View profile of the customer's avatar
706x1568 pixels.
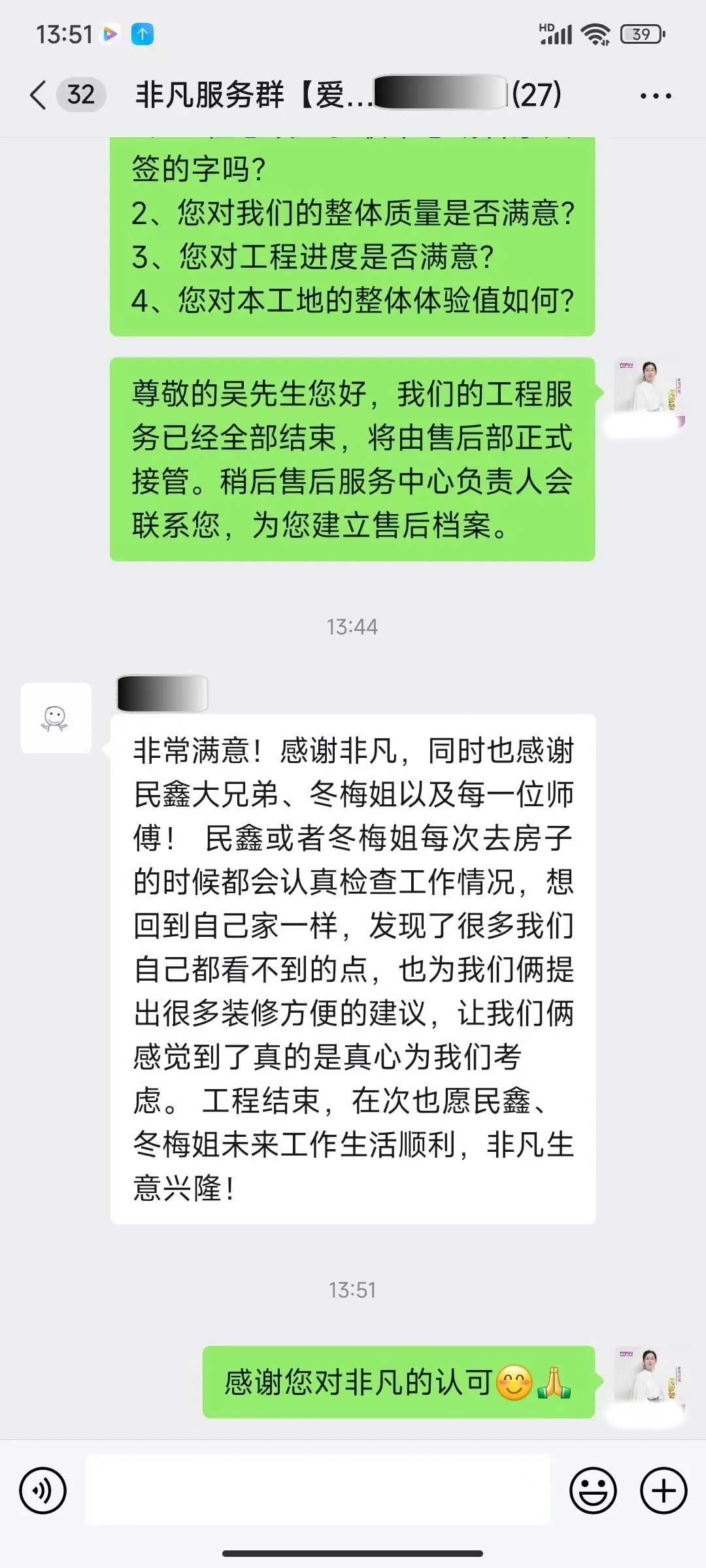pyautogui.click(x=56, y=718)
